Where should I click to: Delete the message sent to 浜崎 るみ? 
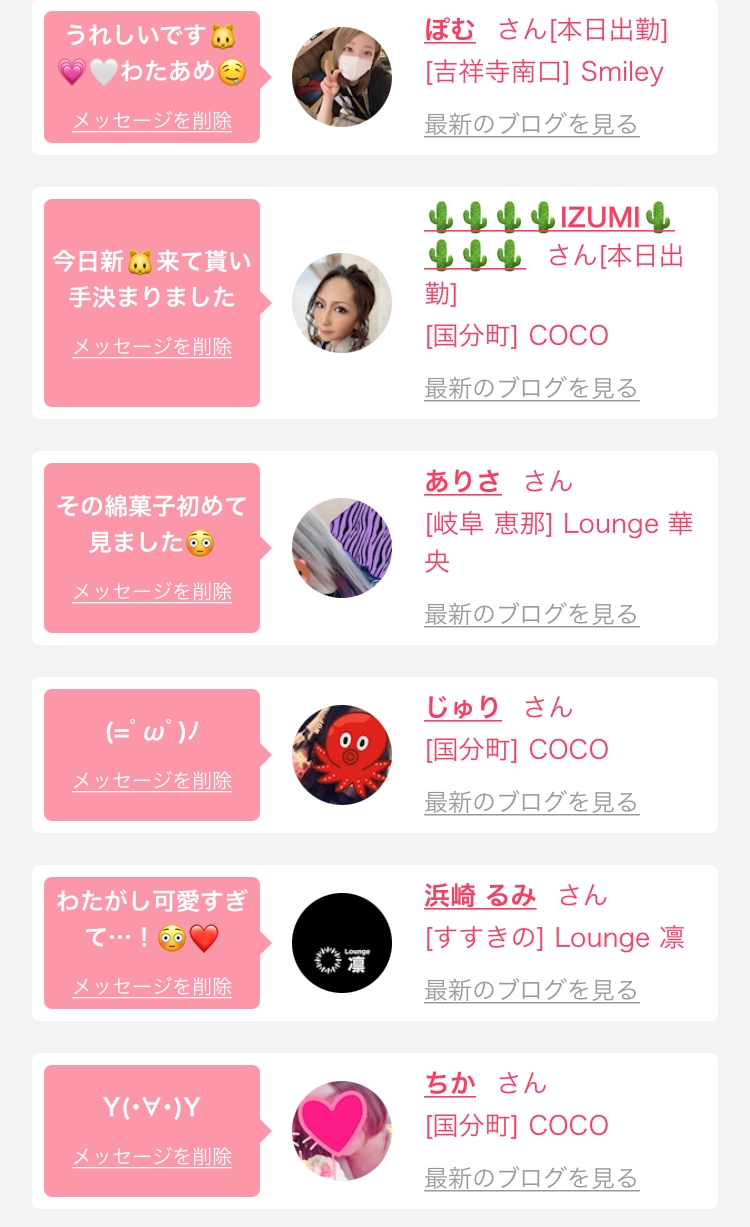click(152, 987)
